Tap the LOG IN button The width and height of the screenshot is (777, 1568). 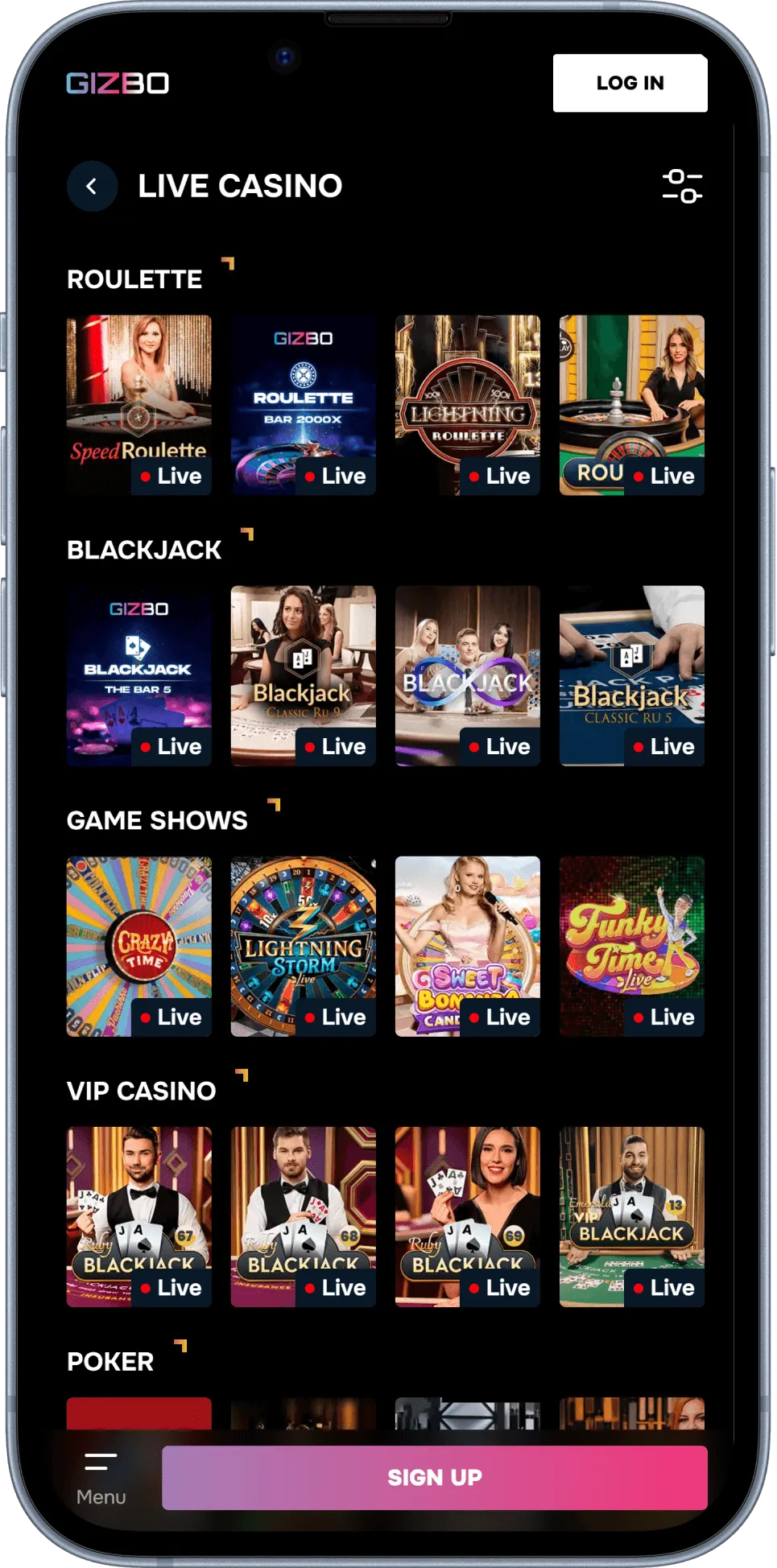(x=630, y=83)
